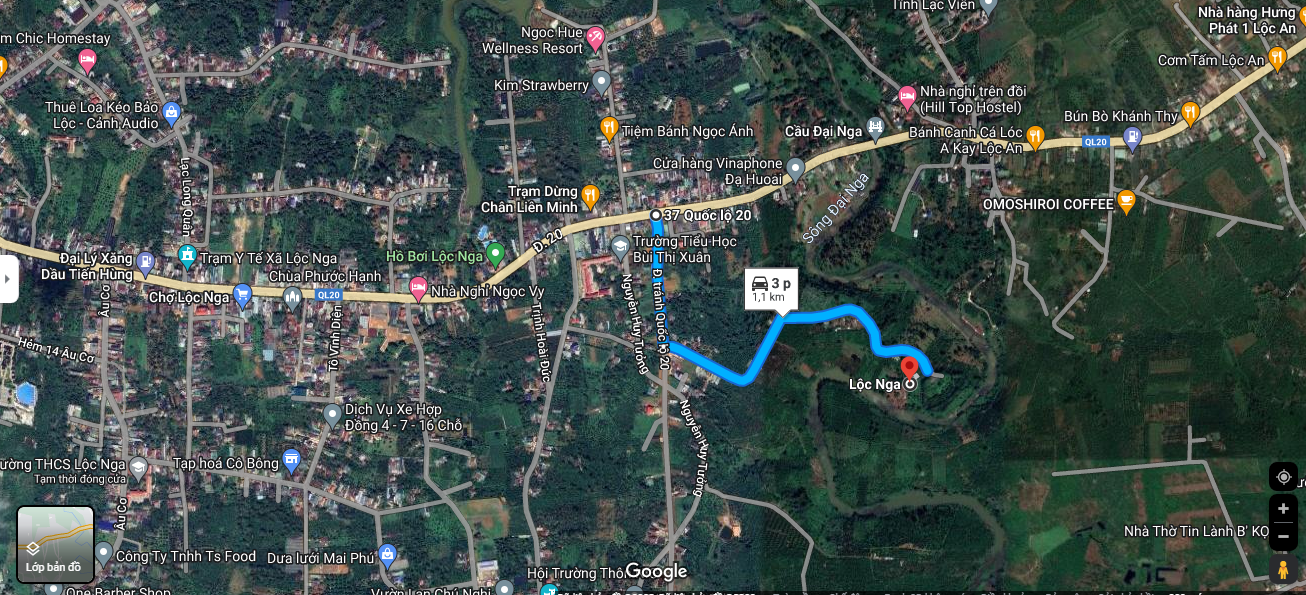Zoom out of the map

click(x=1283, y=536)
